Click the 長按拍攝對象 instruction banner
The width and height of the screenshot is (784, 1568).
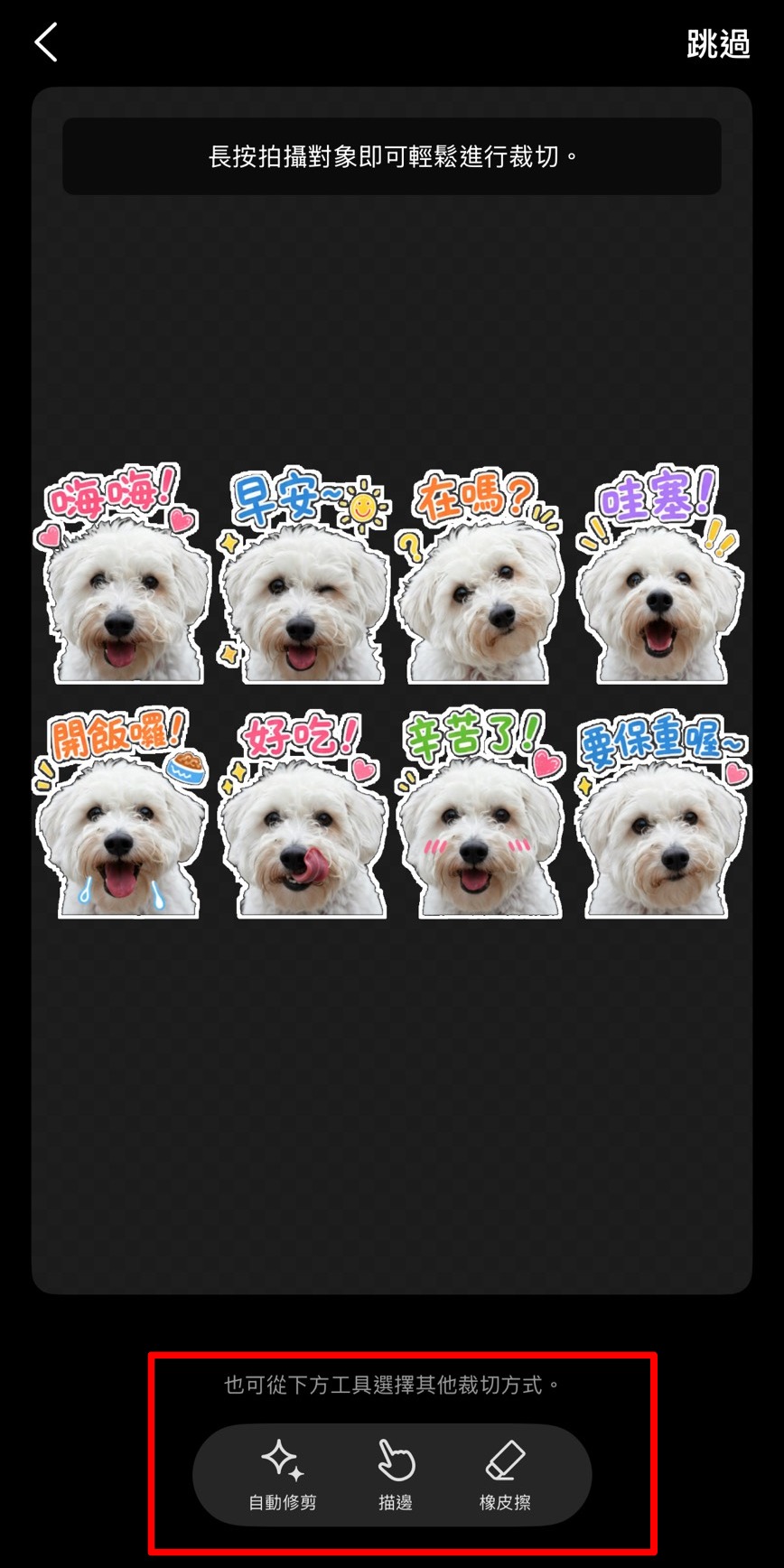392,155
